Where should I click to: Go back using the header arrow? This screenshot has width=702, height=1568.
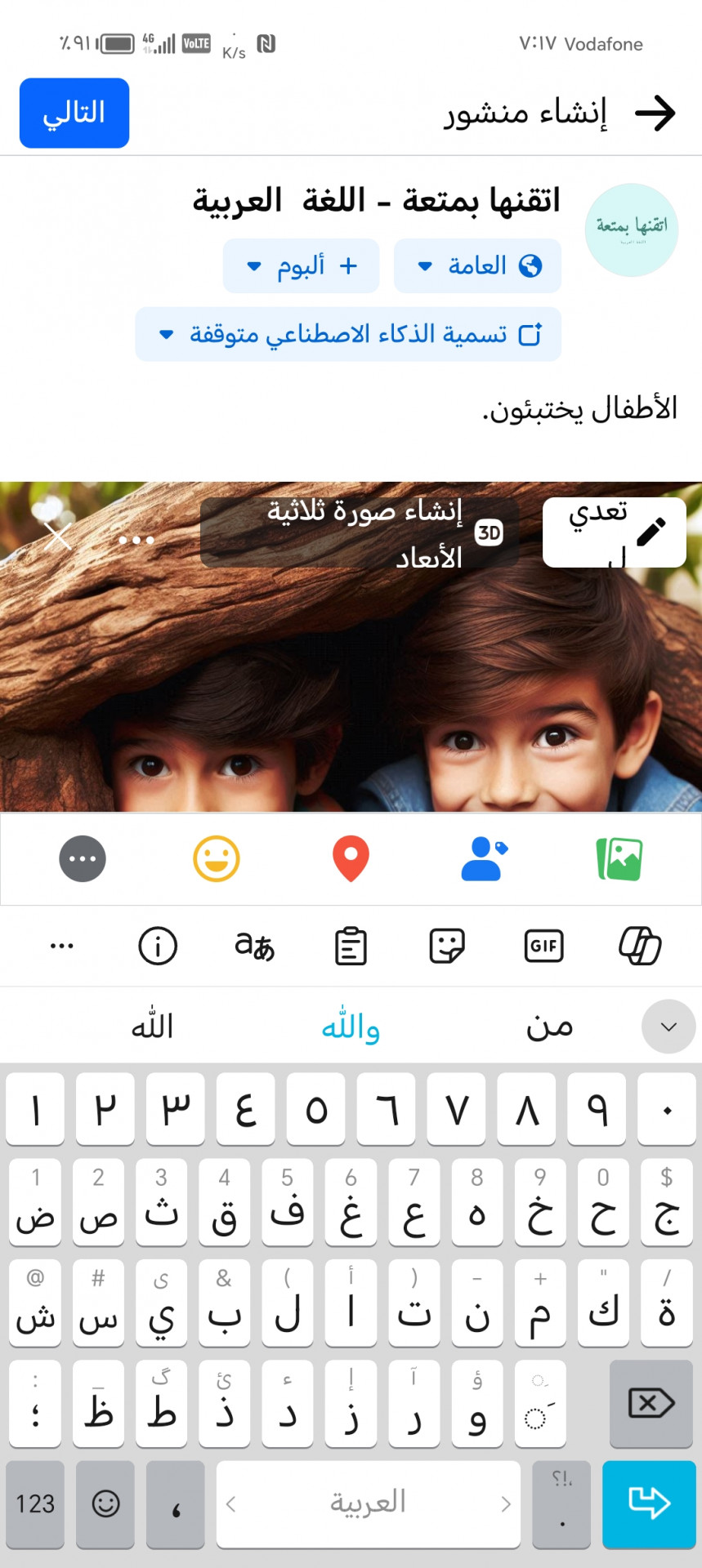pos(655,113)
